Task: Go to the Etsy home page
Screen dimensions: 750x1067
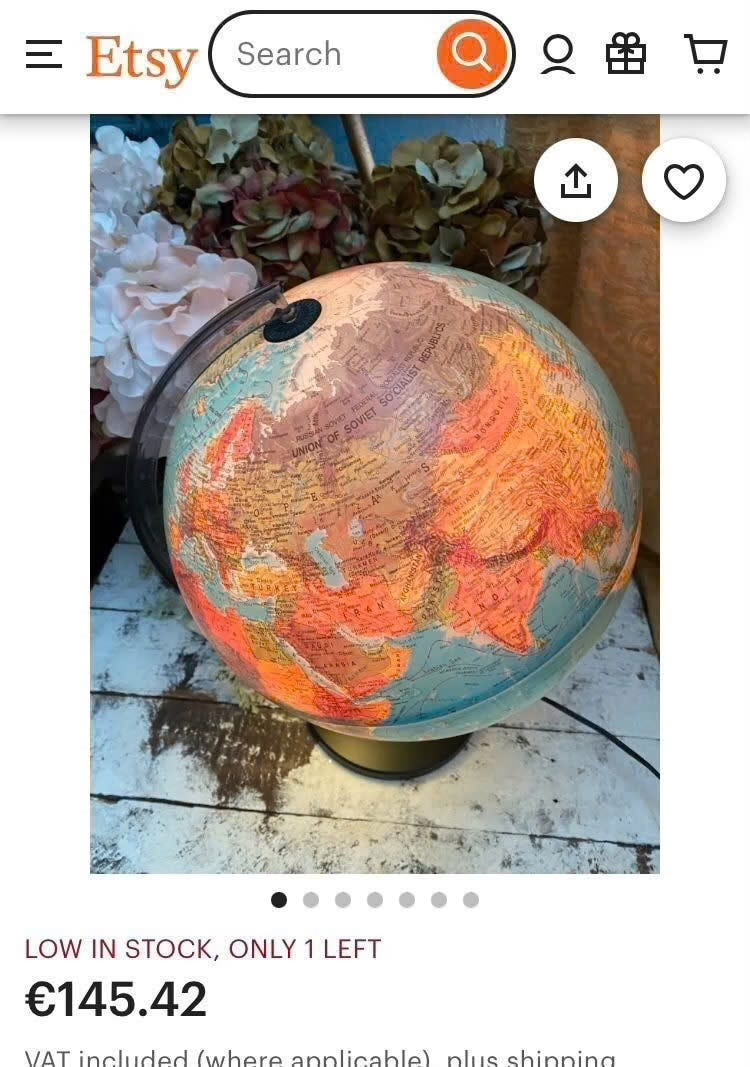Action: [141, 58]
